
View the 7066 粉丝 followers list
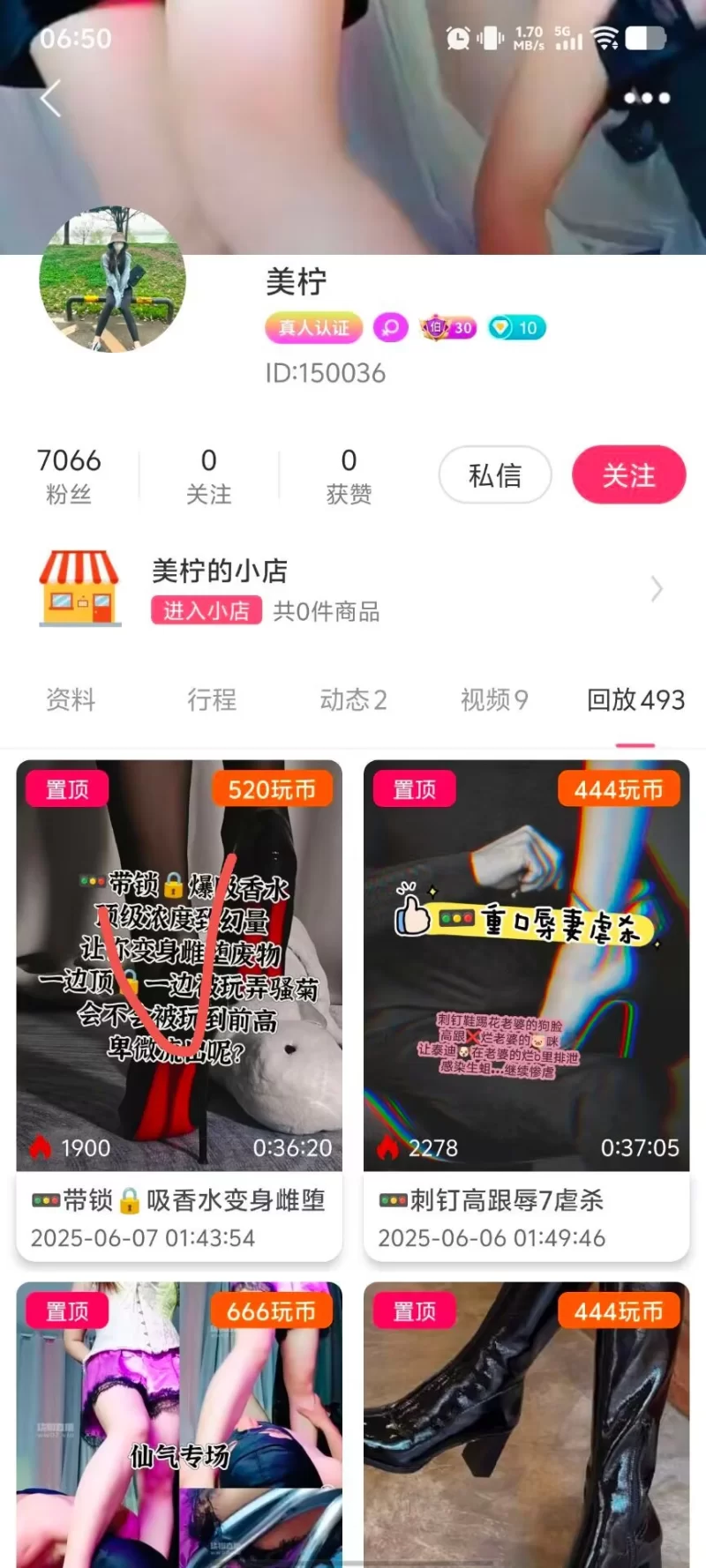coord(69,475)
